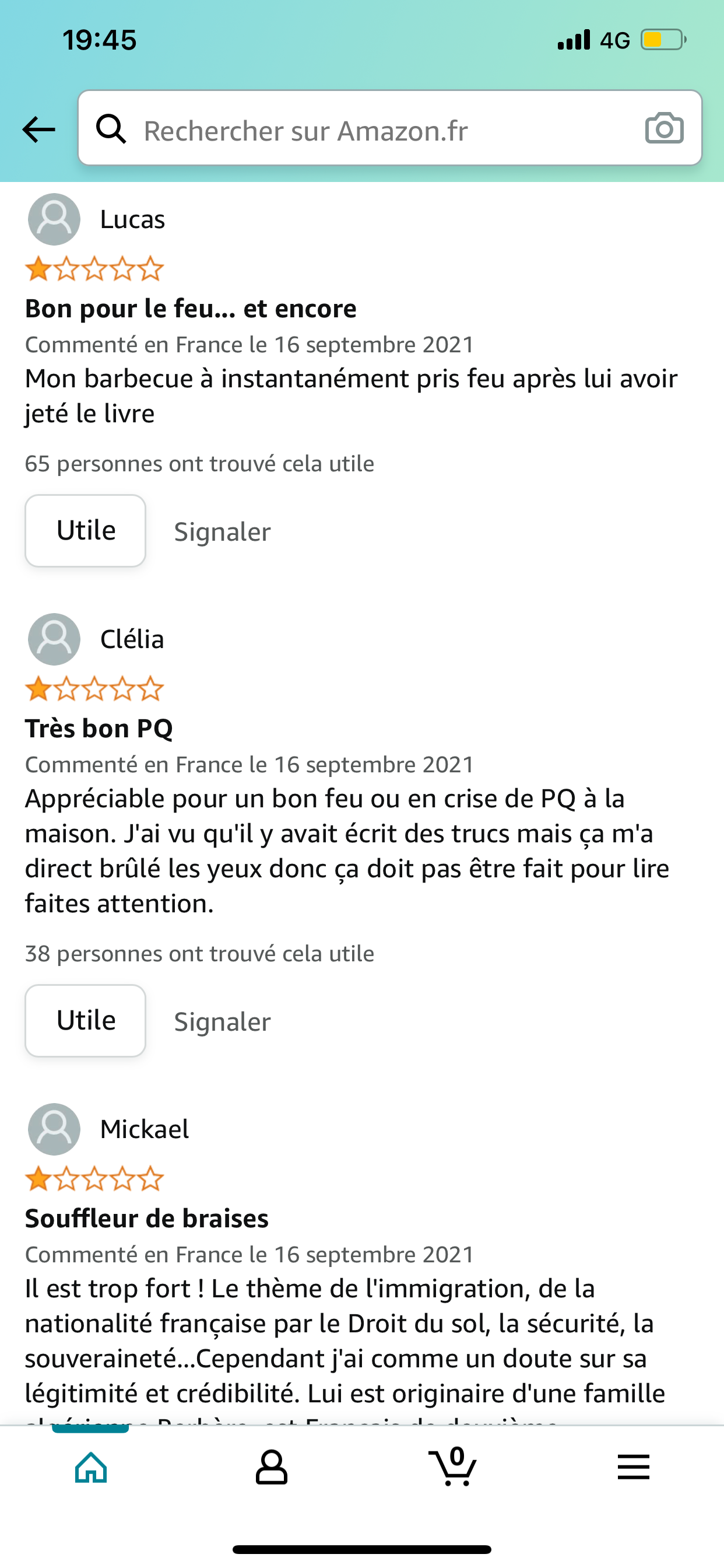Open Lucas's reviewer profile
Screen dimensions: 724x1568
96,219
